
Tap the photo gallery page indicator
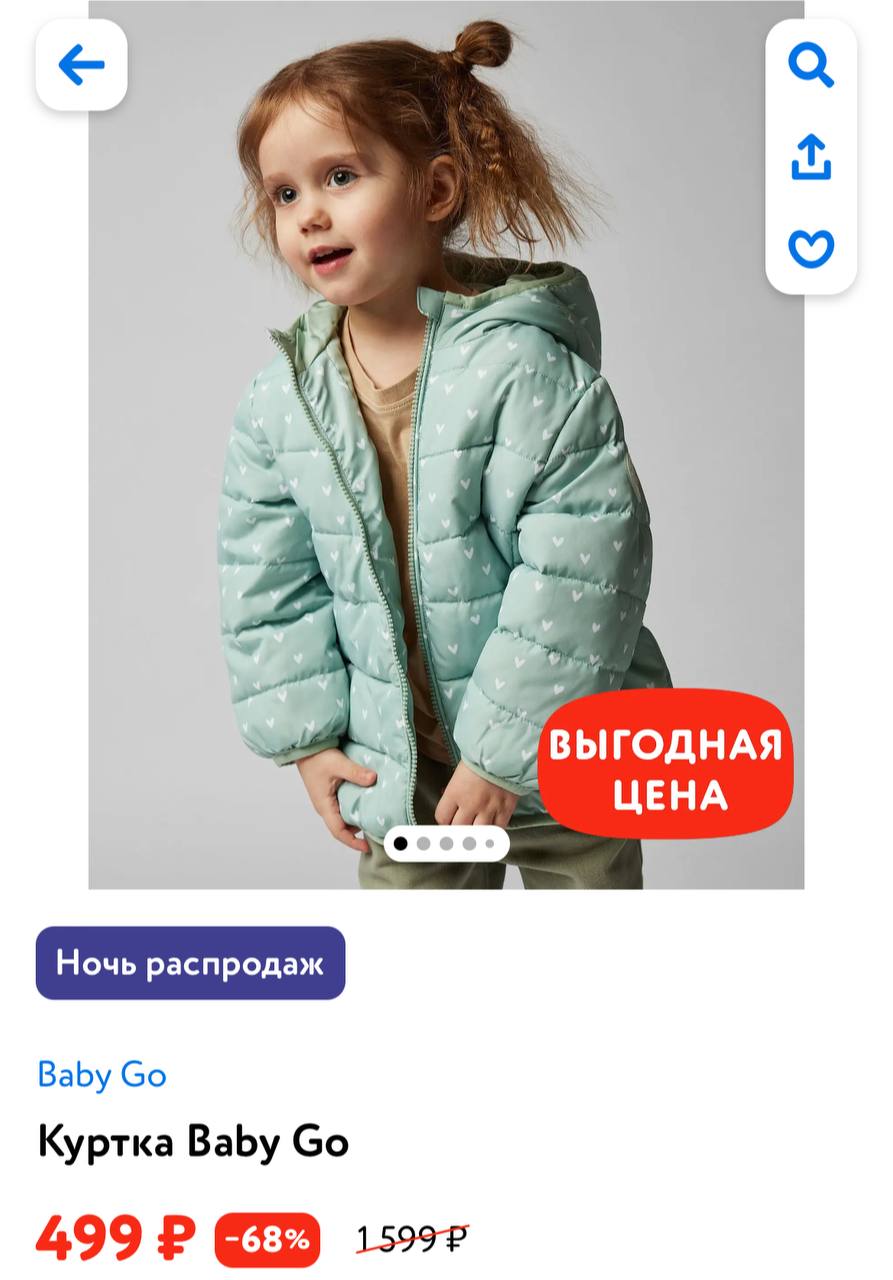pyautogui.click(x=446, y=843)
